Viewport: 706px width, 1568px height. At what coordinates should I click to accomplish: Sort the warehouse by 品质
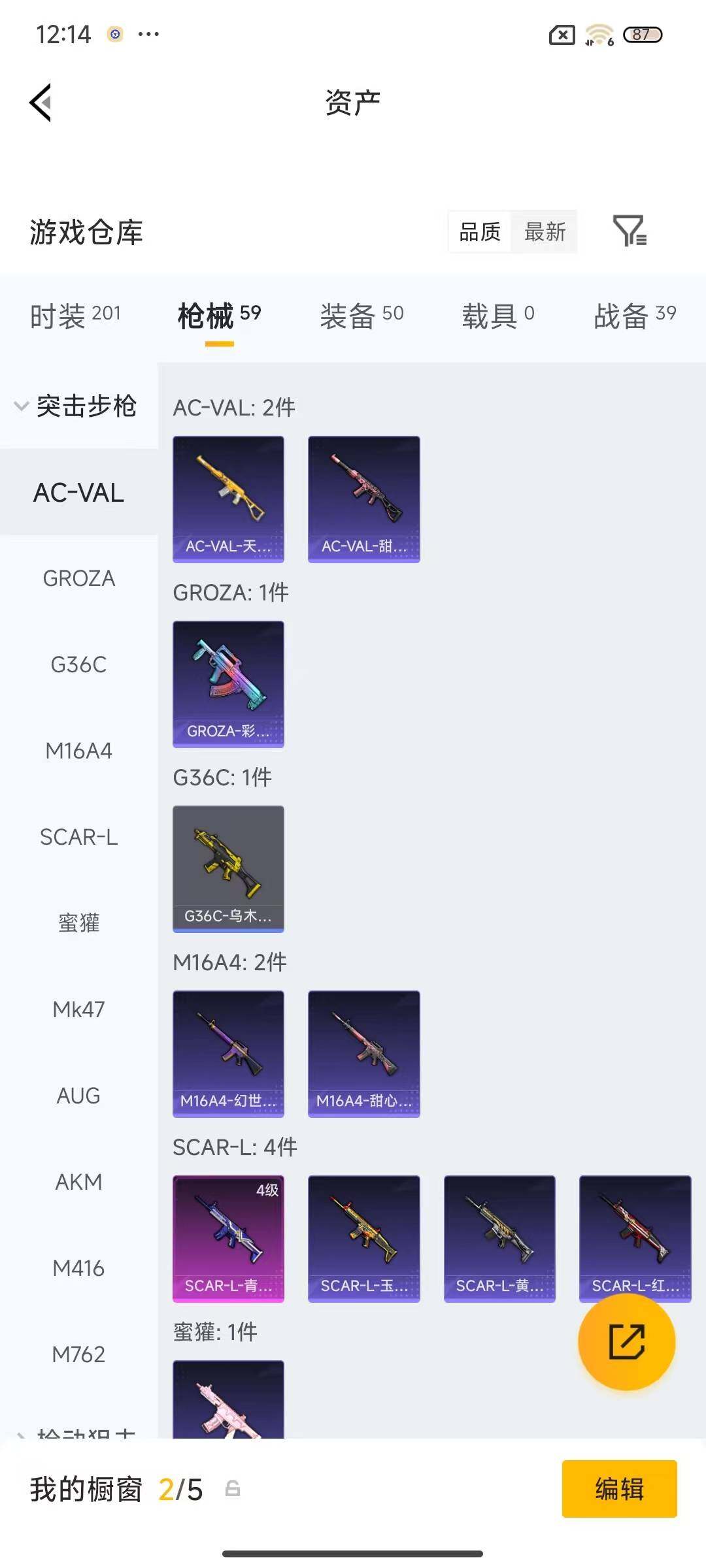480,231
